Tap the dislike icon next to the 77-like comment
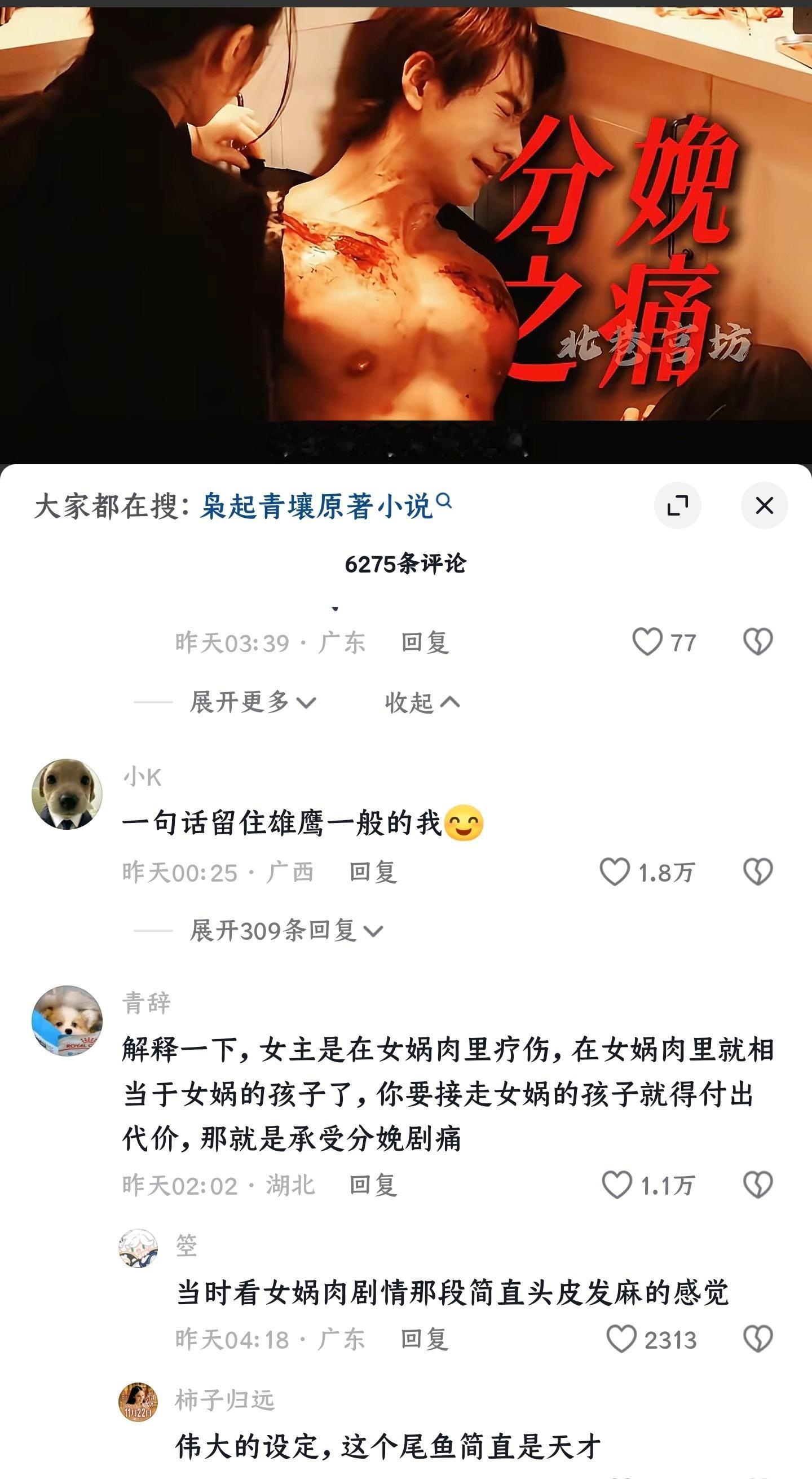812x1479 pixels. (x=760, y=643)
